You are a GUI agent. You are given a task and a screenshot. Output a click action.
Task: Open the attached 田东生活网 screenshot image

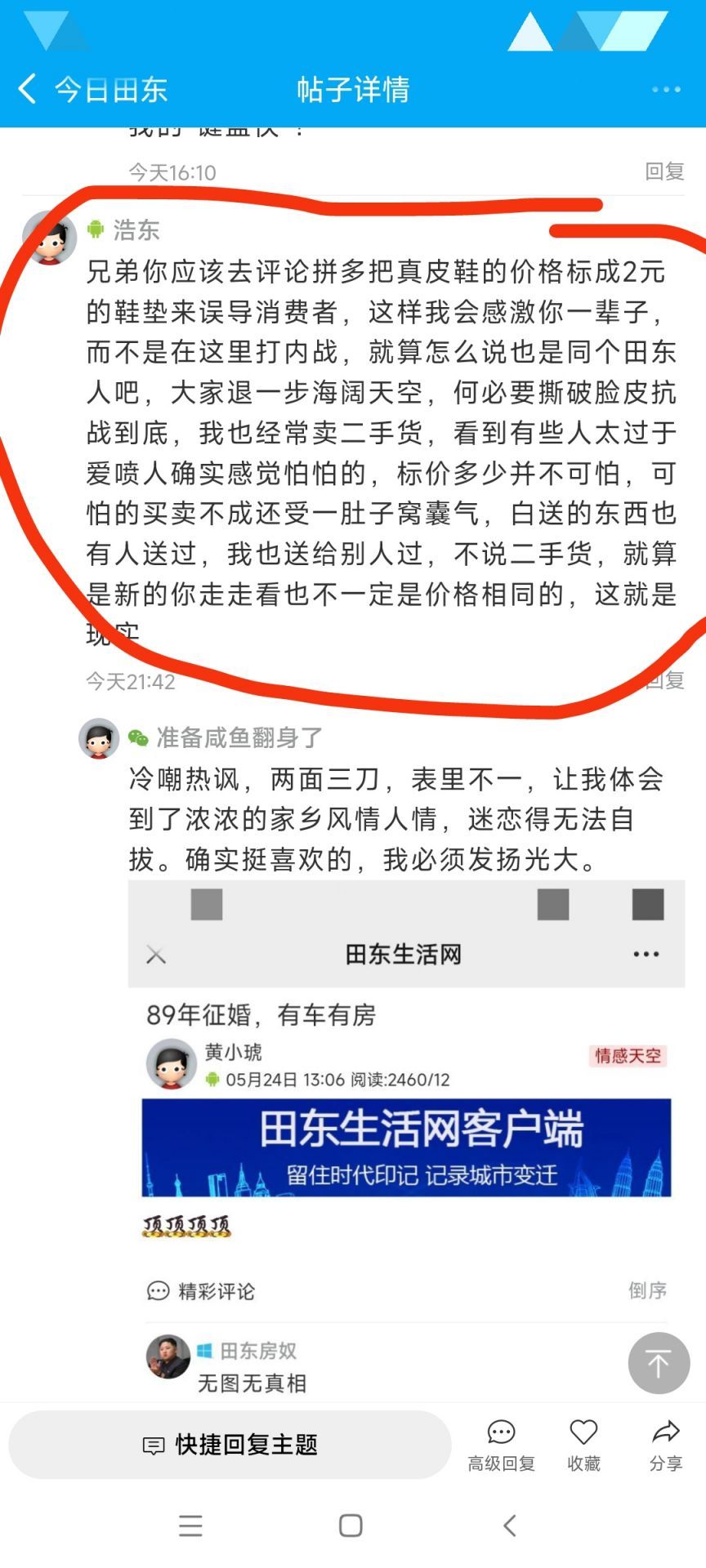click(x=406, y=1141)
